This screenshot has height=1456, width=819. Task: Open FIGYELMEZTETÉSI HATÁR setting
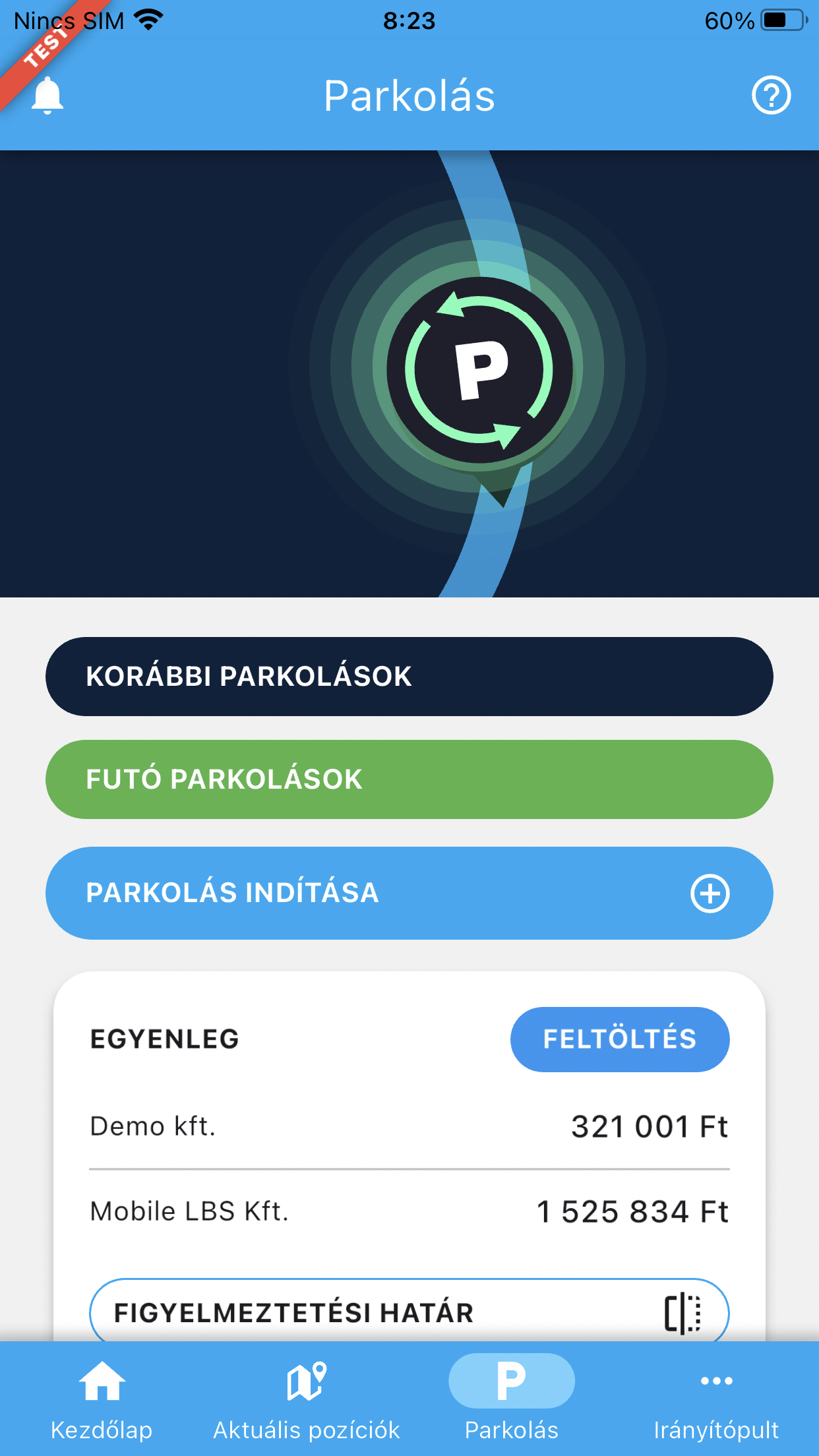pyautogui.click(x=409, y=1312)
